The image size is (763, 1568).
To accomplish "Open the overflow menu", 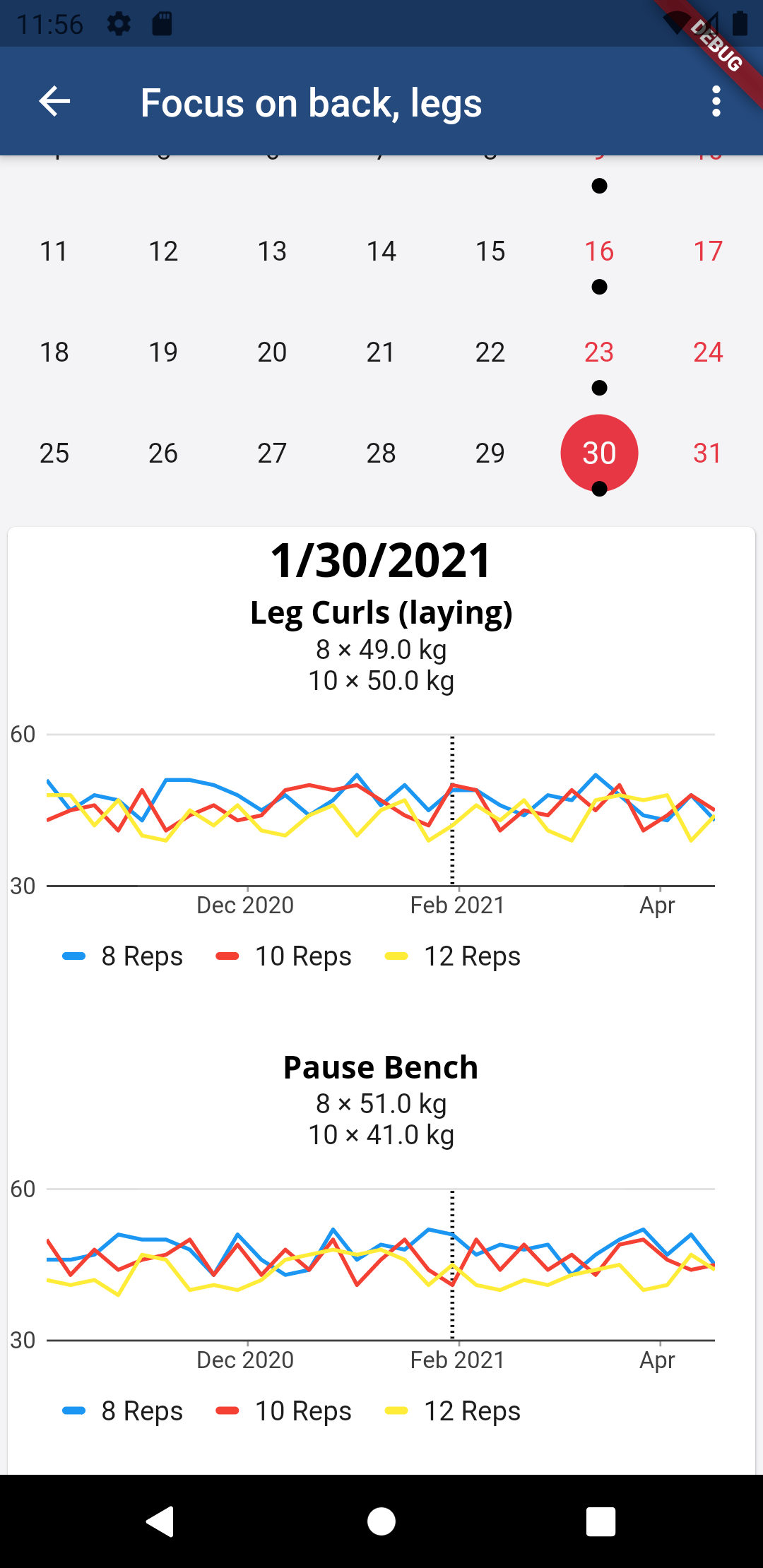I will pos(716,102).
